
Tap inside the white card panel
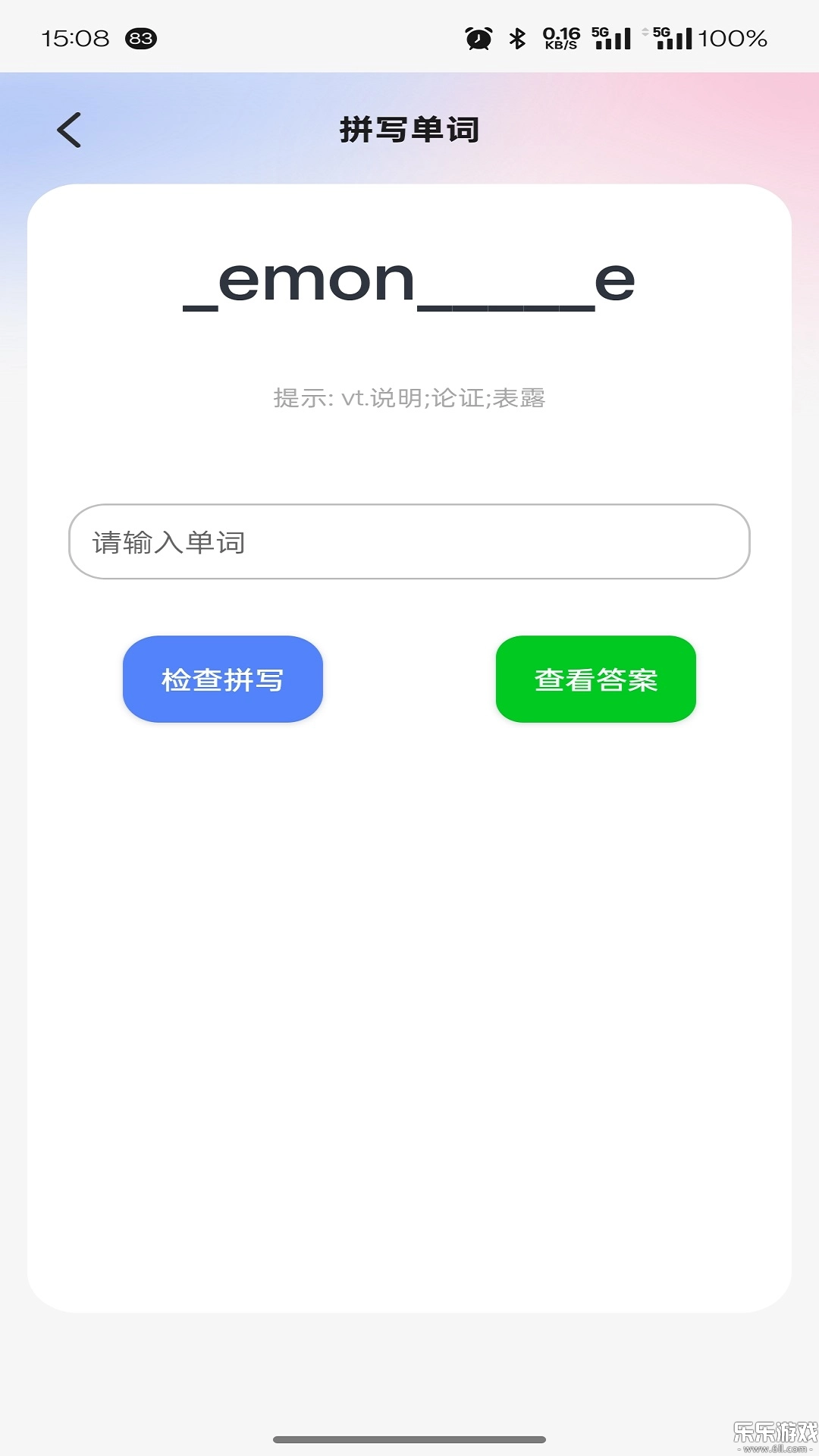(x=409, y=986)
